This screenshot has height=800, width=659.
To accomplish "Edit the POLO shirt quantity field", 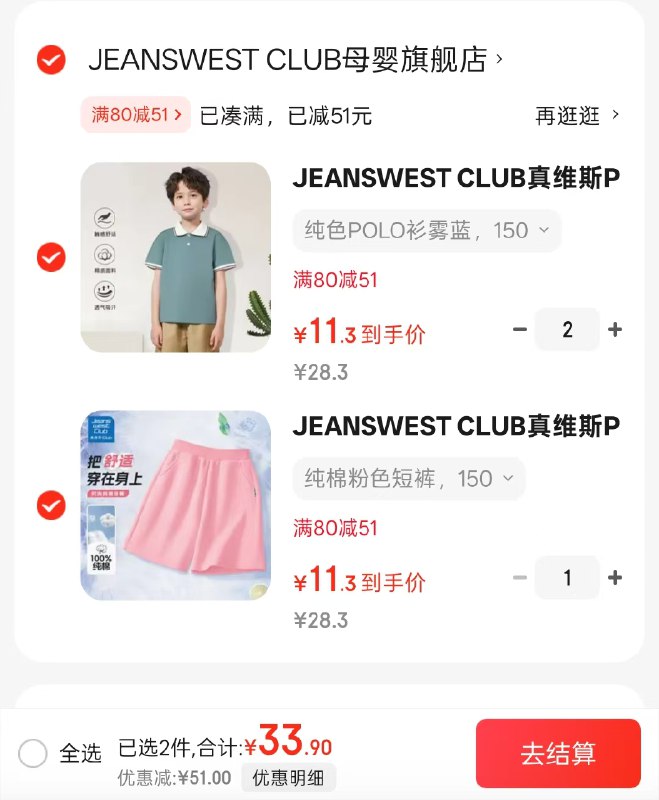I will (567, 330).
